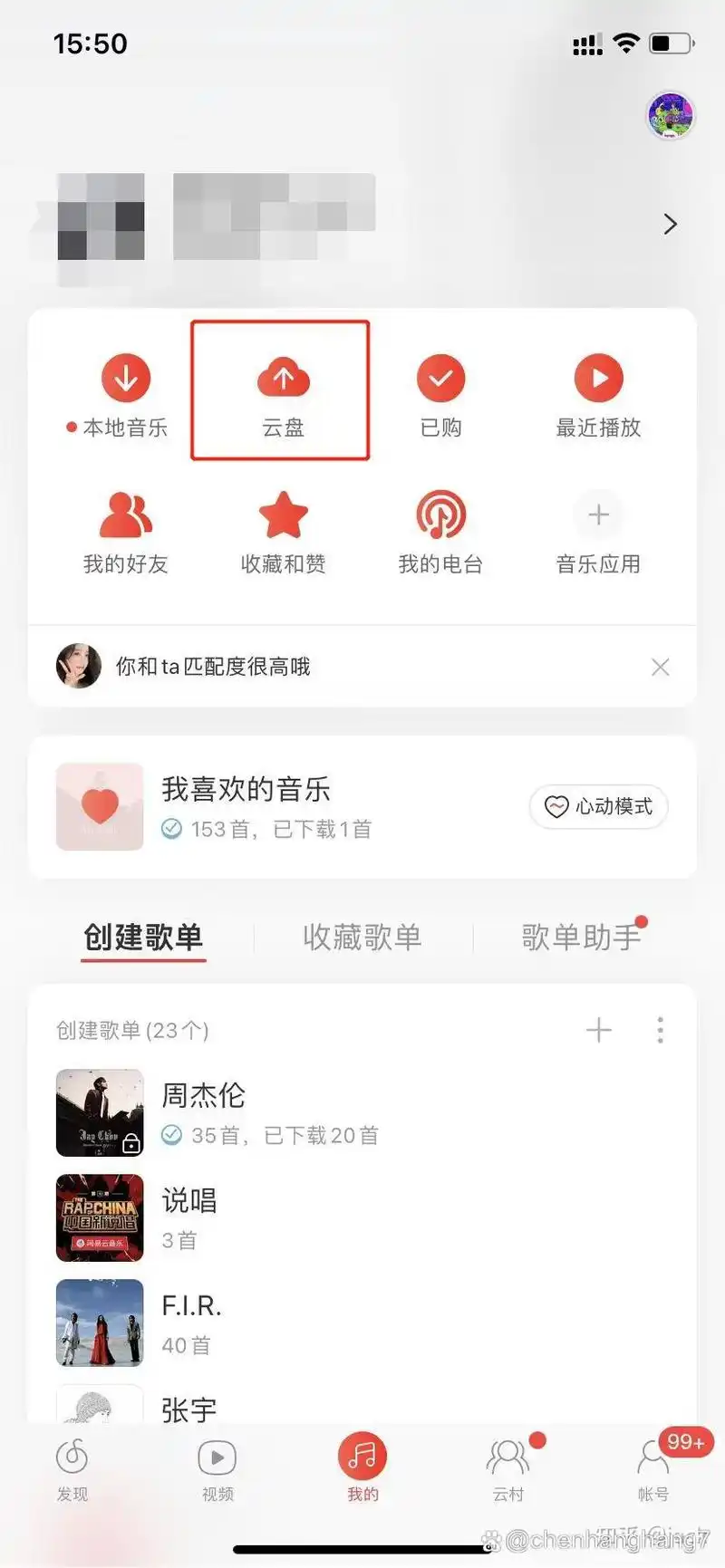This screenshot has height=1568, width=725.
Task: Enable 心动模式 heart mode
Action: pyautogui.click(x=598, y=807)
